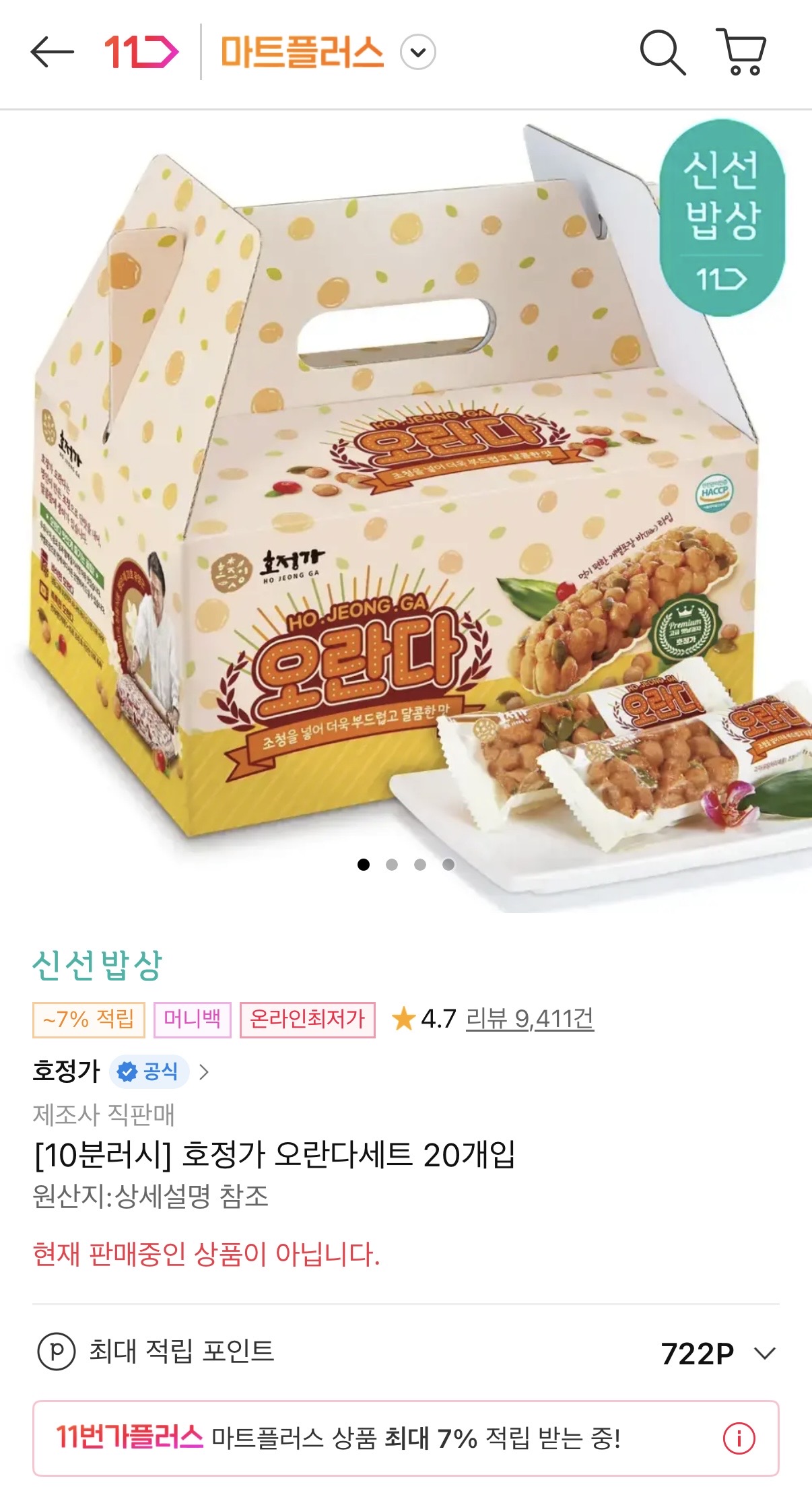
Task: Open info icon on 11번가플러스 banner
Action: coord(739,1439)
